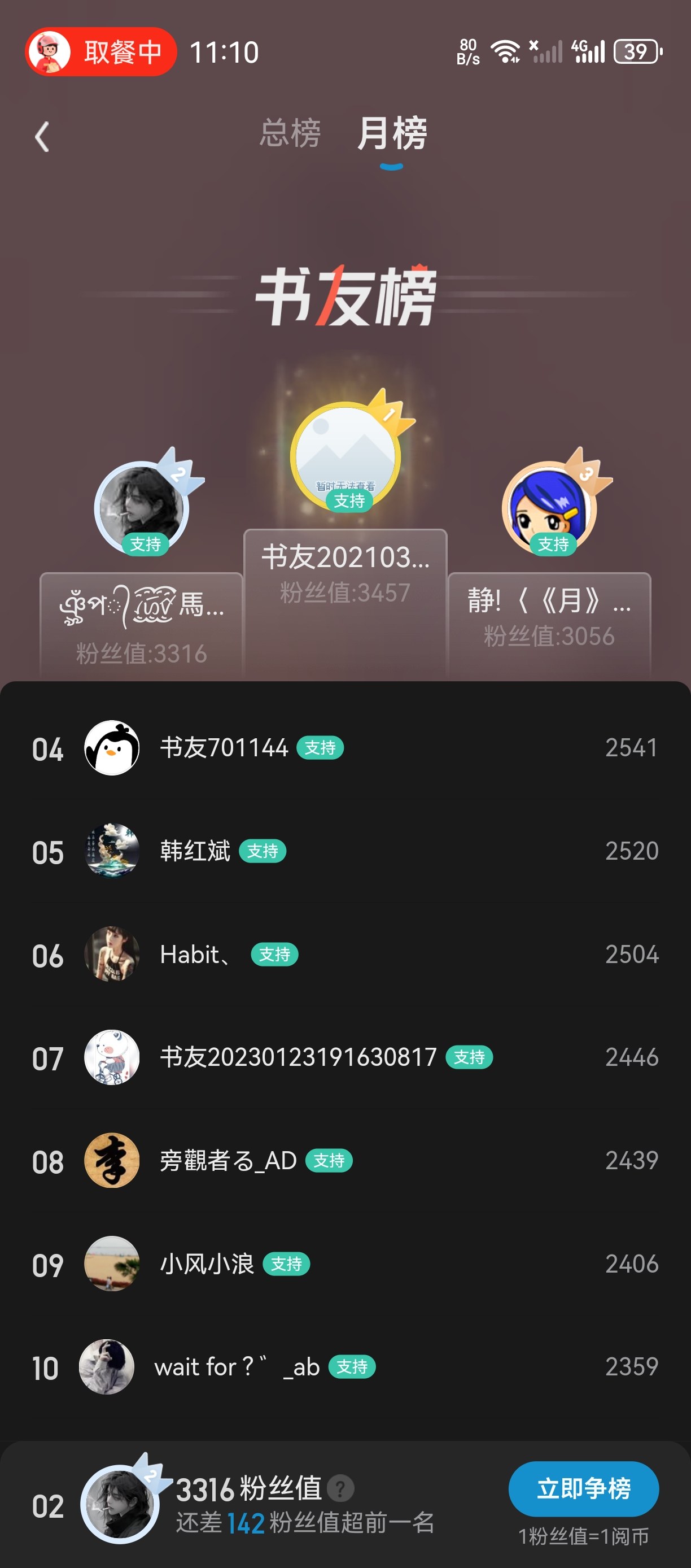691x1568 pixels.
Task: Select the 月榜 tab
Action: click(392, 133)
